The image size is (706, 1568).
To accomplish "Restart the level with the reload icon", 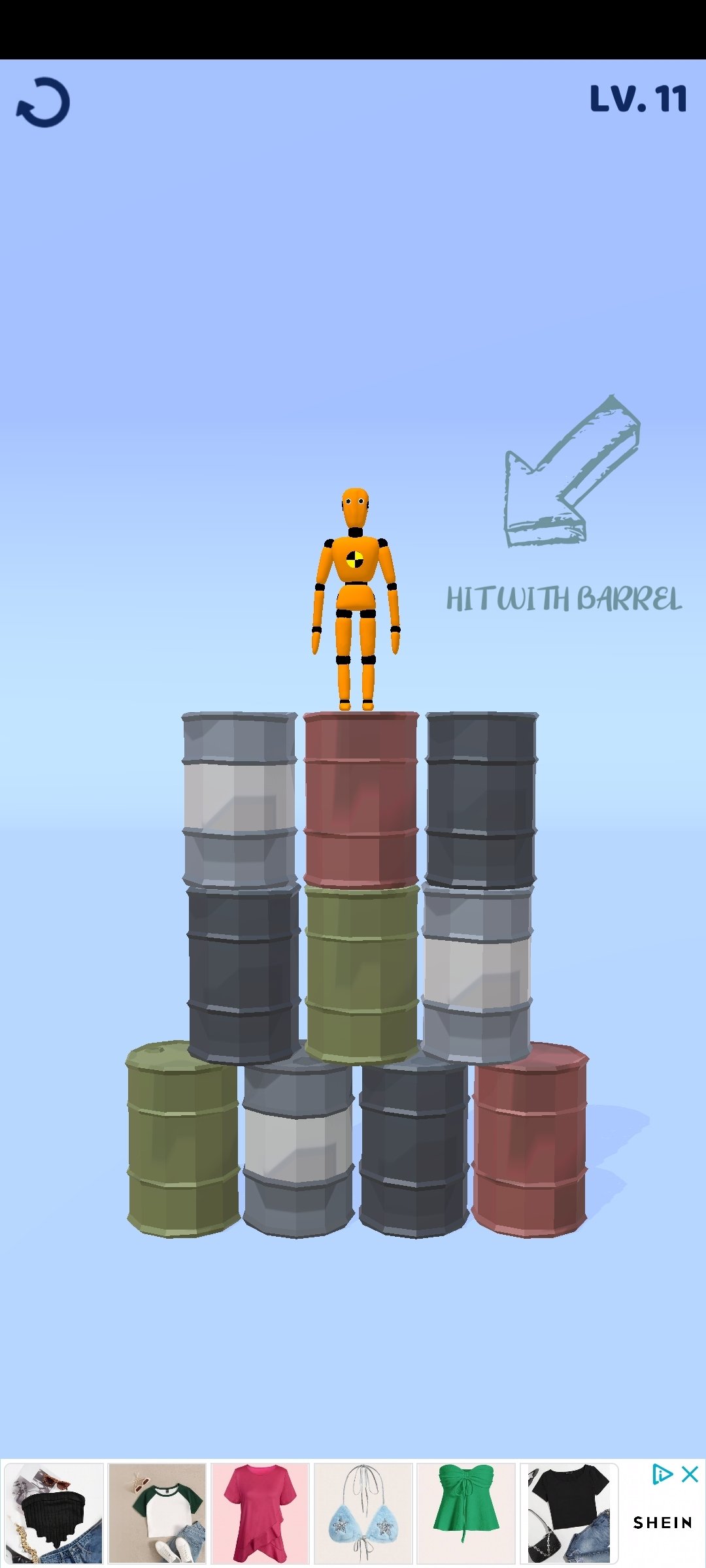I will [43, 103].
